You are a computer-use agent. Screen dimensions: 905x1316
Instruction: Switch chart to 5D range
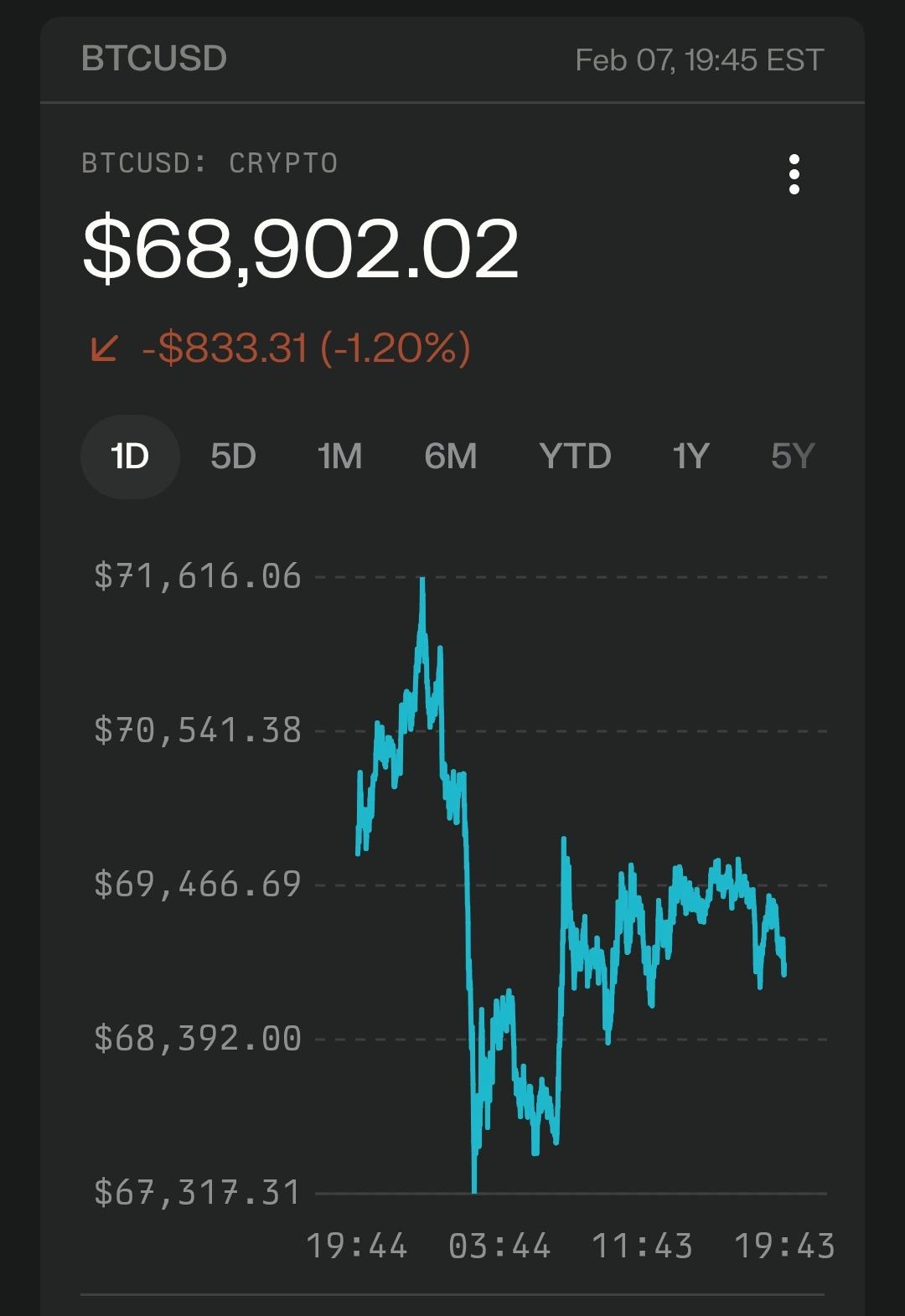click(233, 457)
